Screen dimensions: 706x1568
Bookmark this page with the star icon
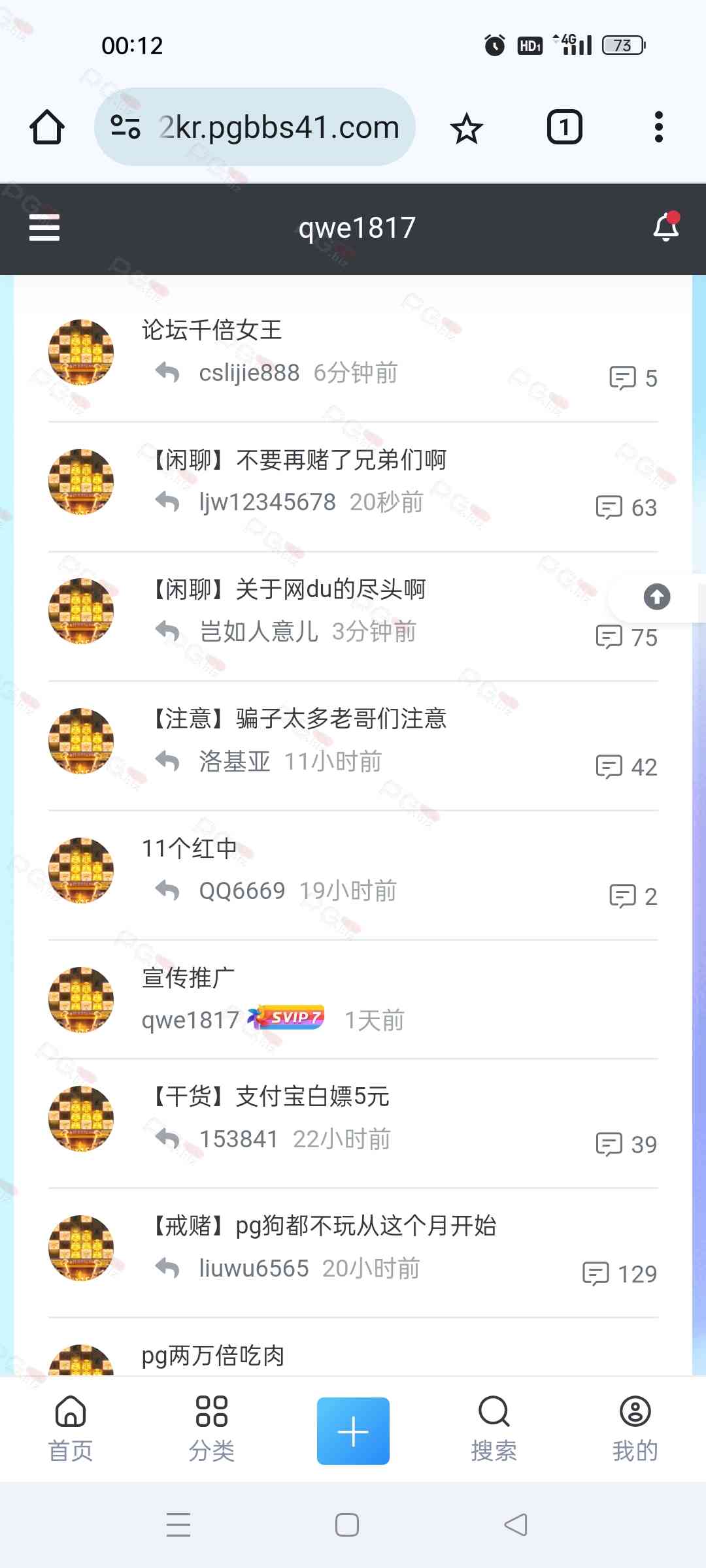tap(466, 128)
